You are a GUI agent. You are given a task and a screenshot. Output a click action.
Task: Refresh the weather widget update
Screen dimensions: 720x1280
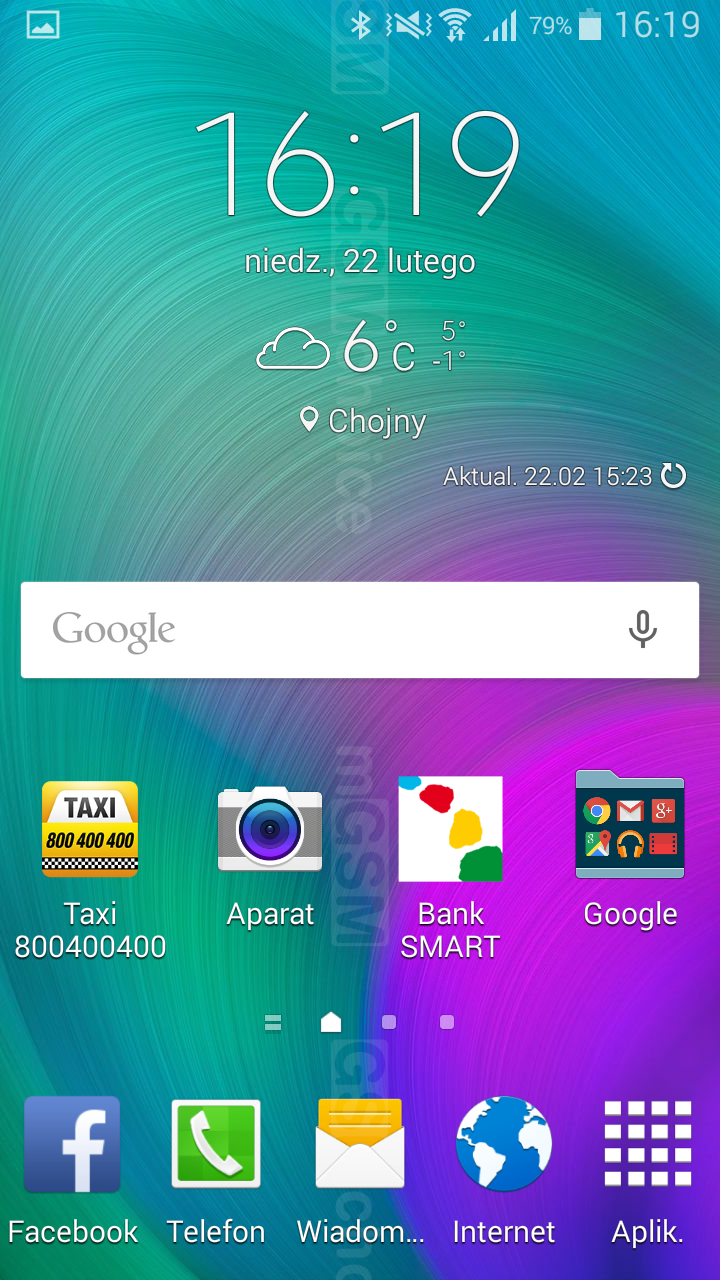click(674, 476)
